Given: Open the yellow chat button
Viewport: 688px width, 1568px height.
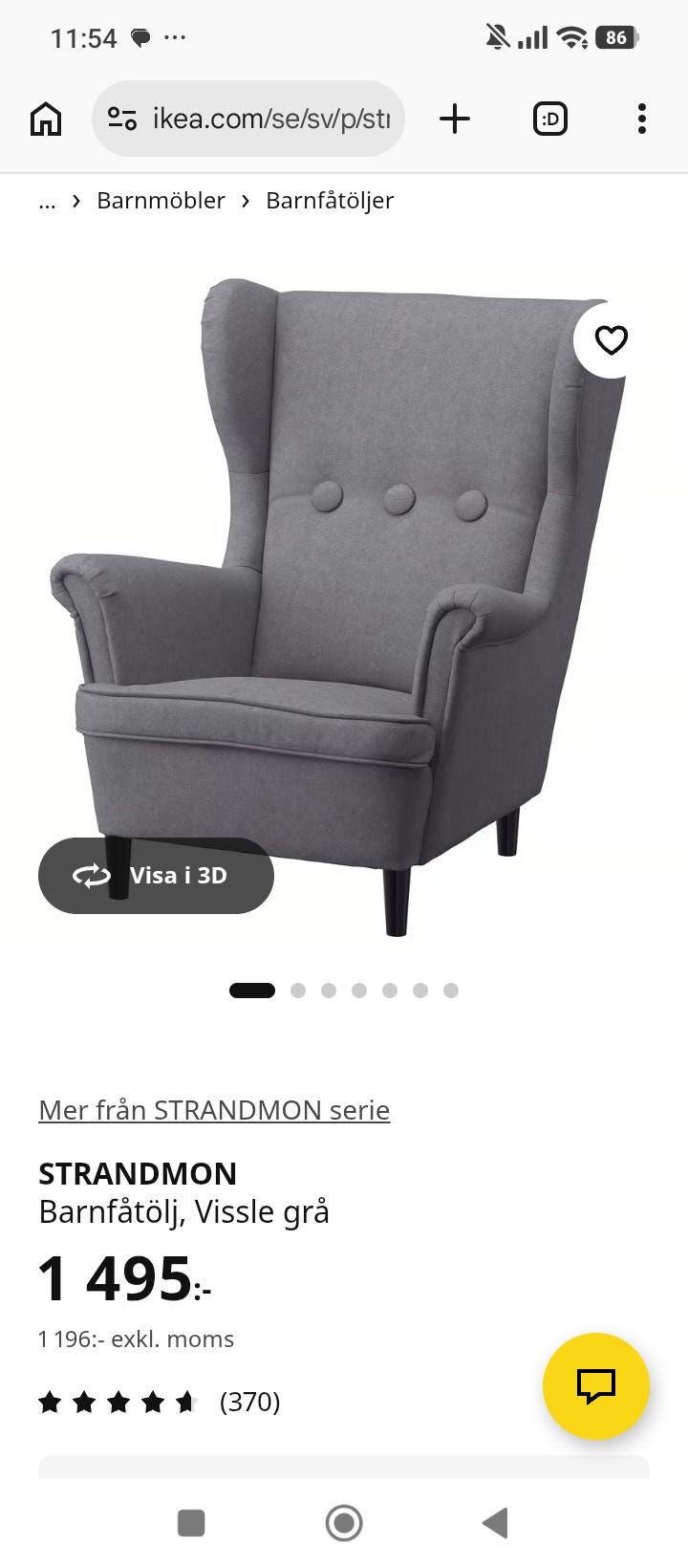Looking at the screenshot, I should click(595, 1385).
